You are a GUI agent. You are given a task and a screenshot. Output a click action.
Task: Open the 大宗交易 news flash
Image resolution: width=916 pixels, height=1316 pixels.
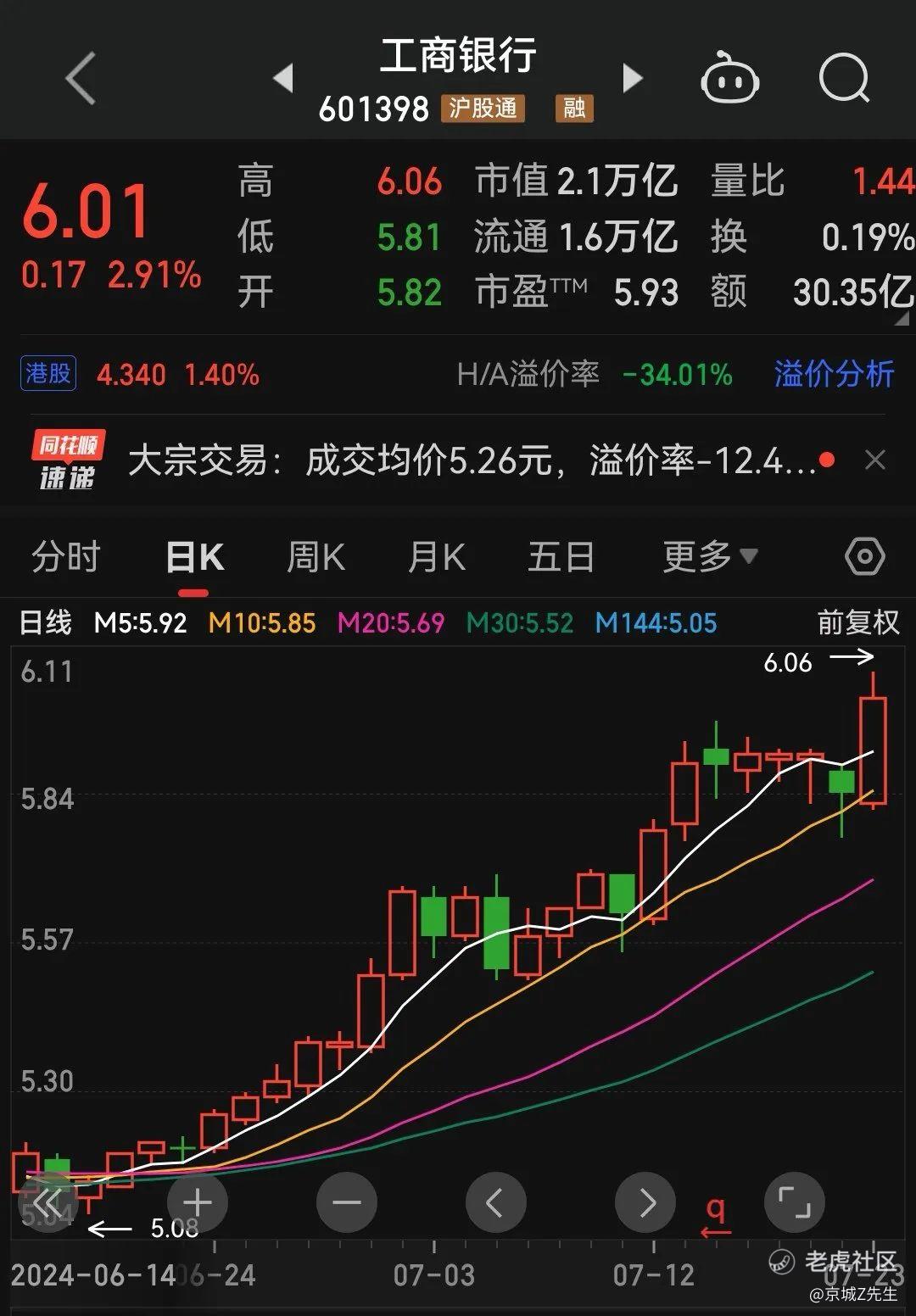click(471, 461)
